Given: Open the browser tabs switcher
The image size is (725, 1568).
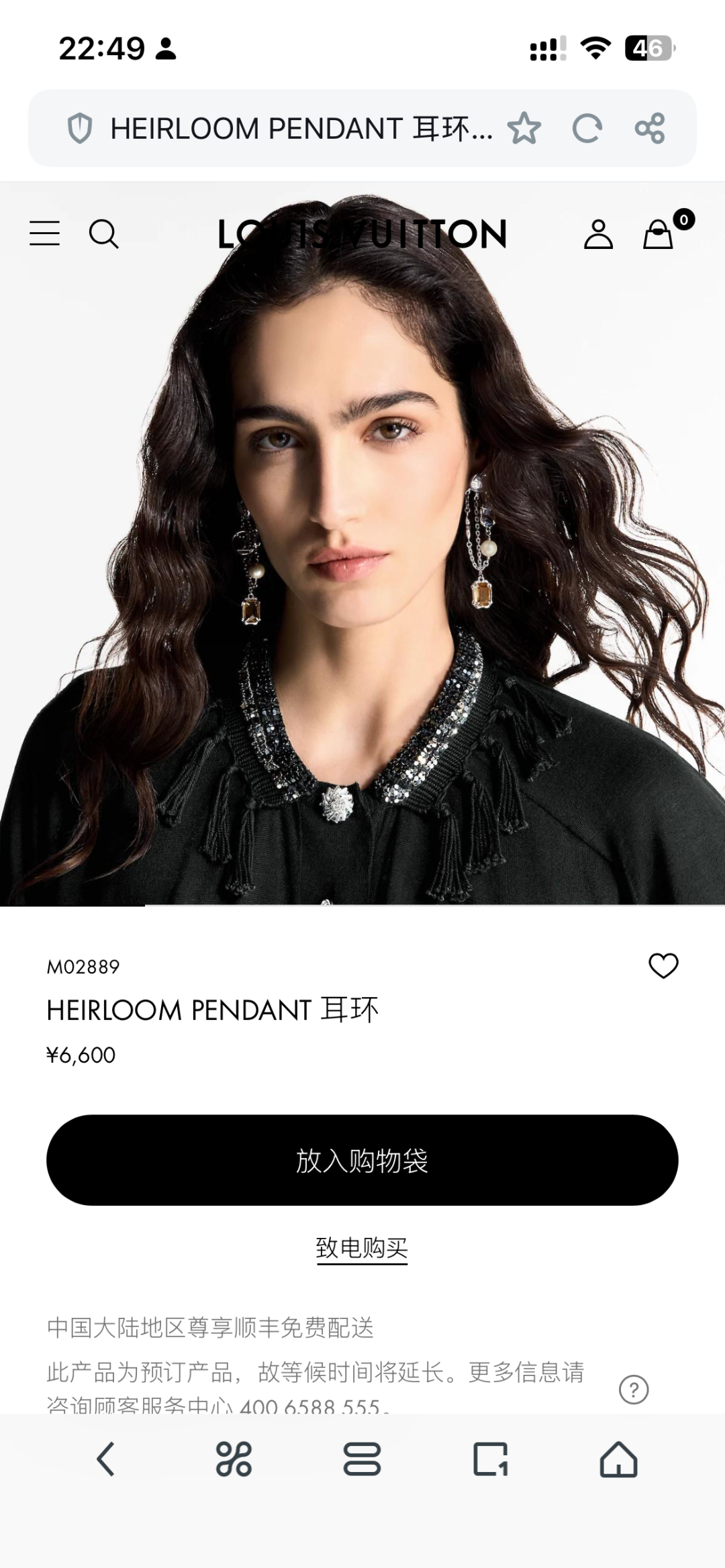Looking at the screenshot, I should click(x=491, y=1459).
